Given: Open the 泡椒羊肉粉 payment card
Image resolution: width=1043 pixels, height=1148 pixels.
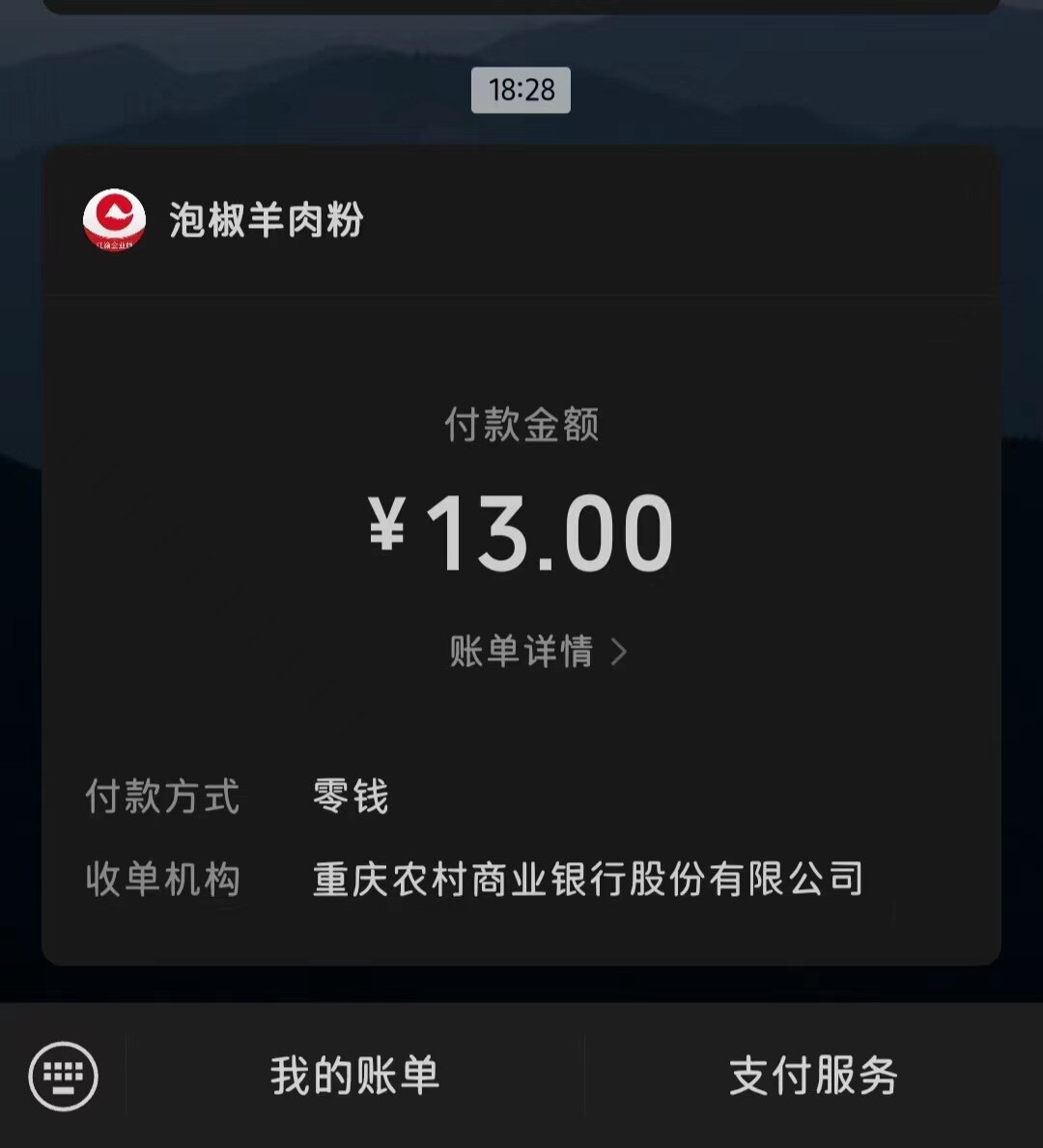Looking at the screenshot, I should point(266,220).
